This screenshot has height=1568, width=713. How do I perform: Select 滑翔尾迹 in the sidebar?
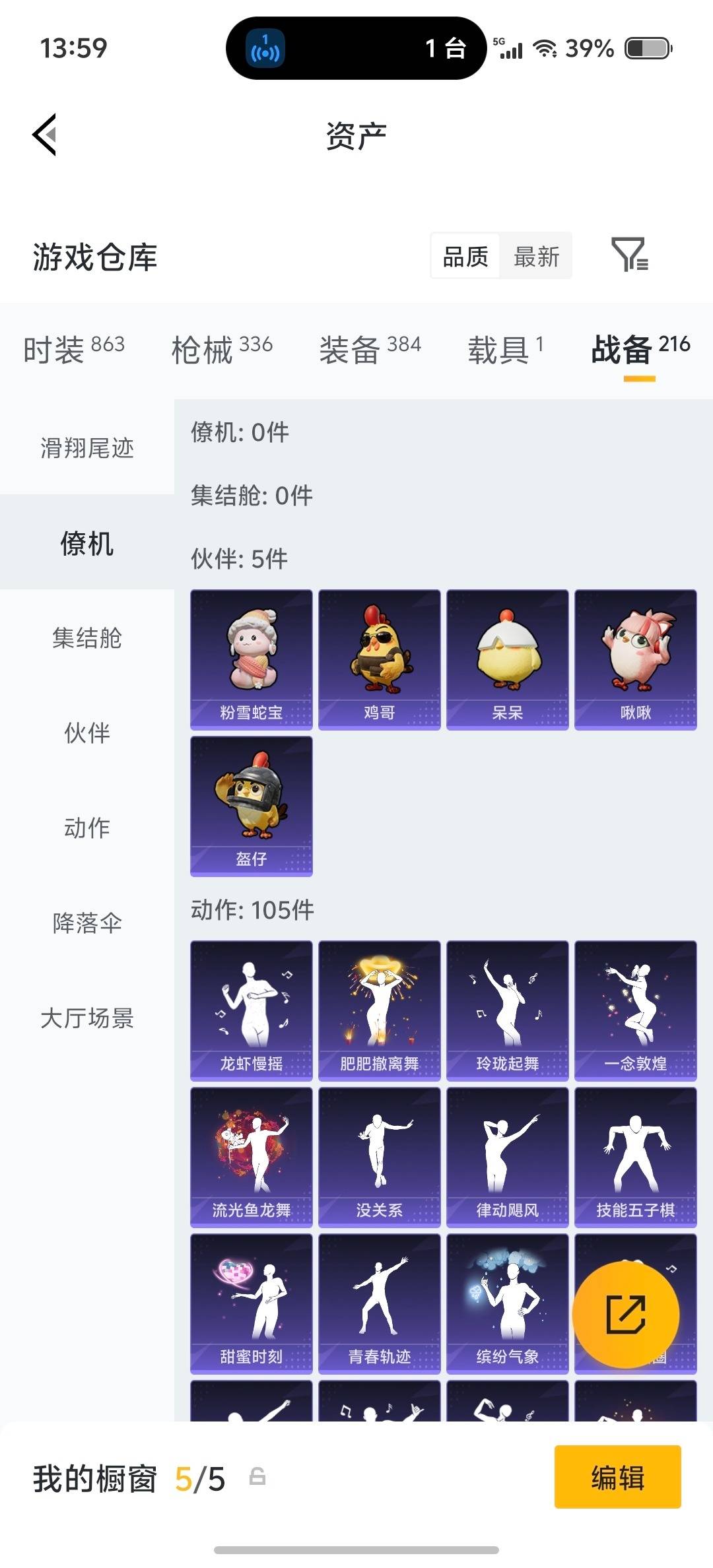click(86, 449)
